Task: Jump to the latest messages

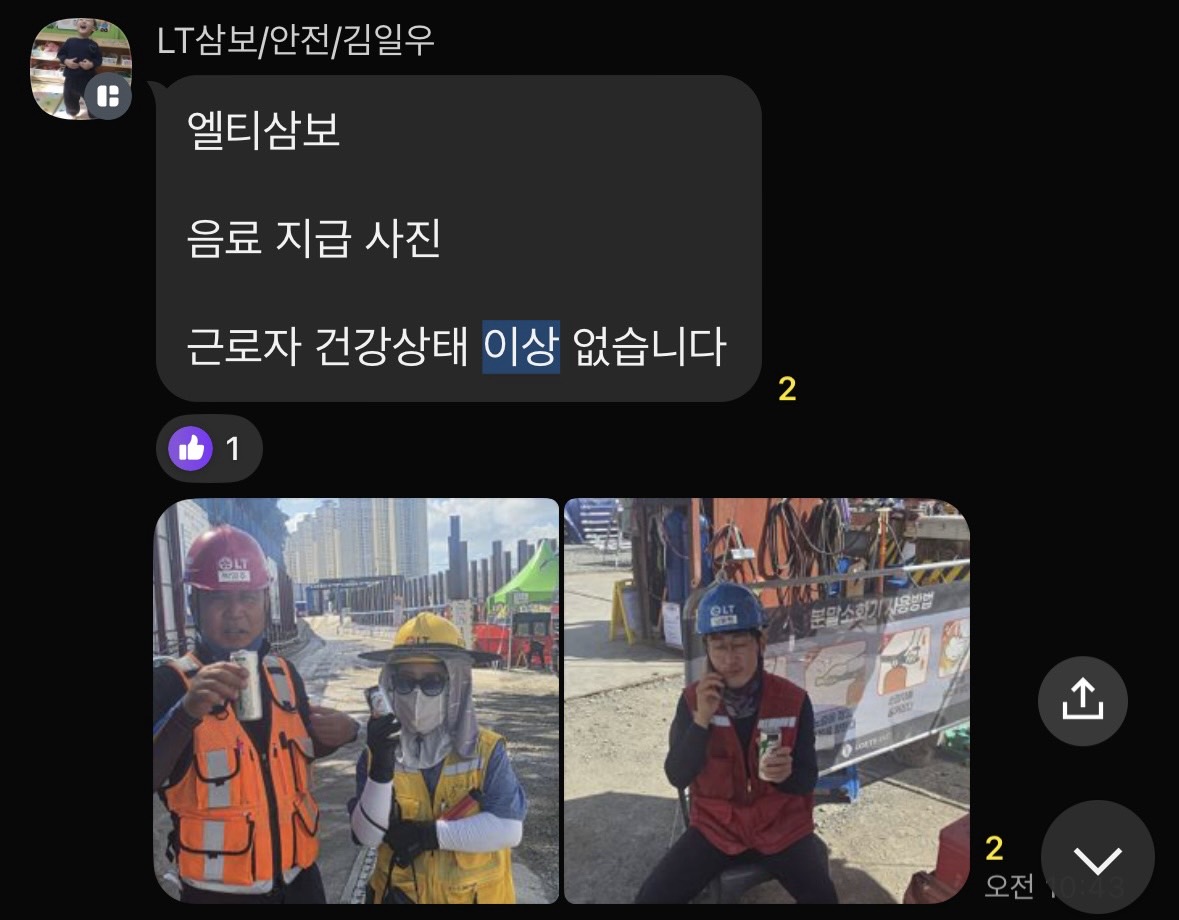Action: [1097, 857]
